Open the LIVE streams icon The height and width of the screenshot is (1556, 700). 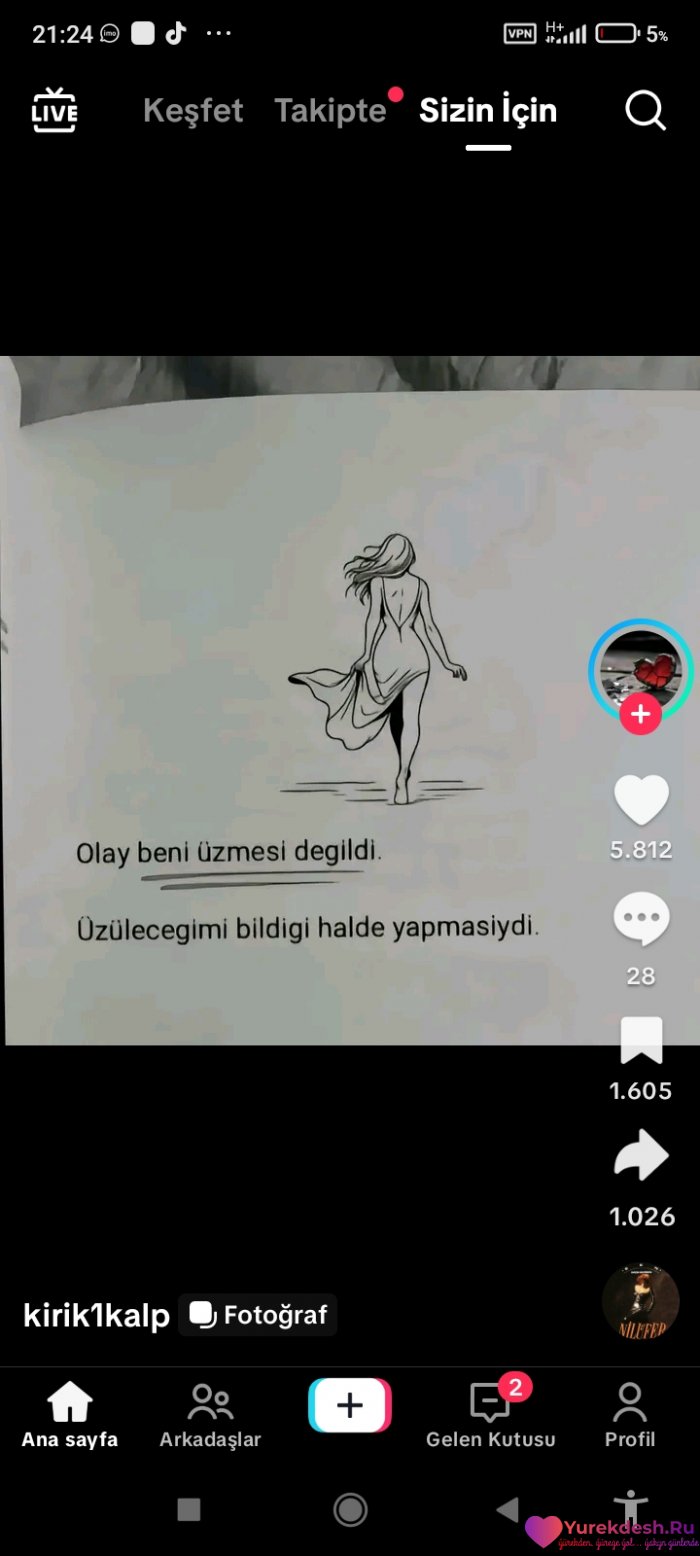(54, 110)
